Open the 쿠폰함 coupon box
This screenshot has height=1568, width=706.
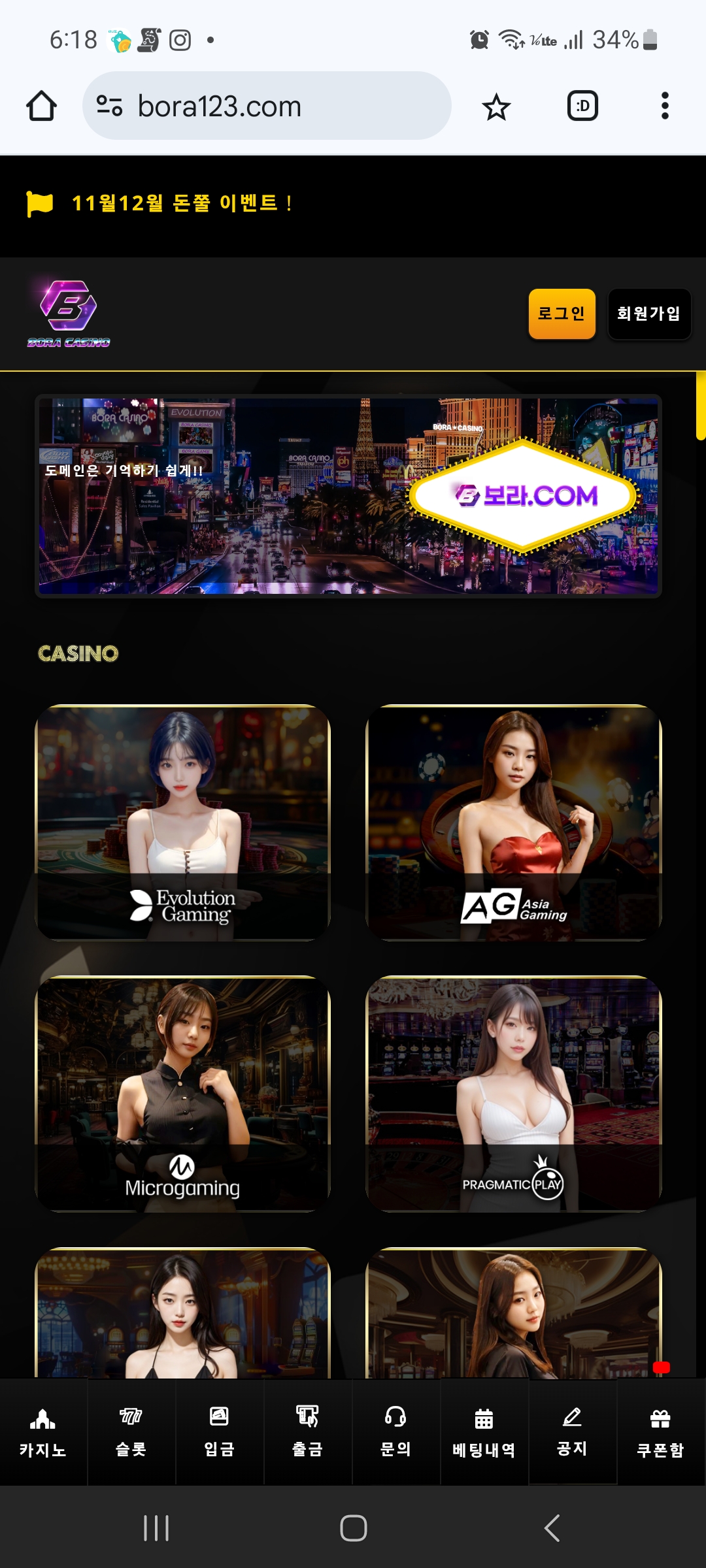660,1432
